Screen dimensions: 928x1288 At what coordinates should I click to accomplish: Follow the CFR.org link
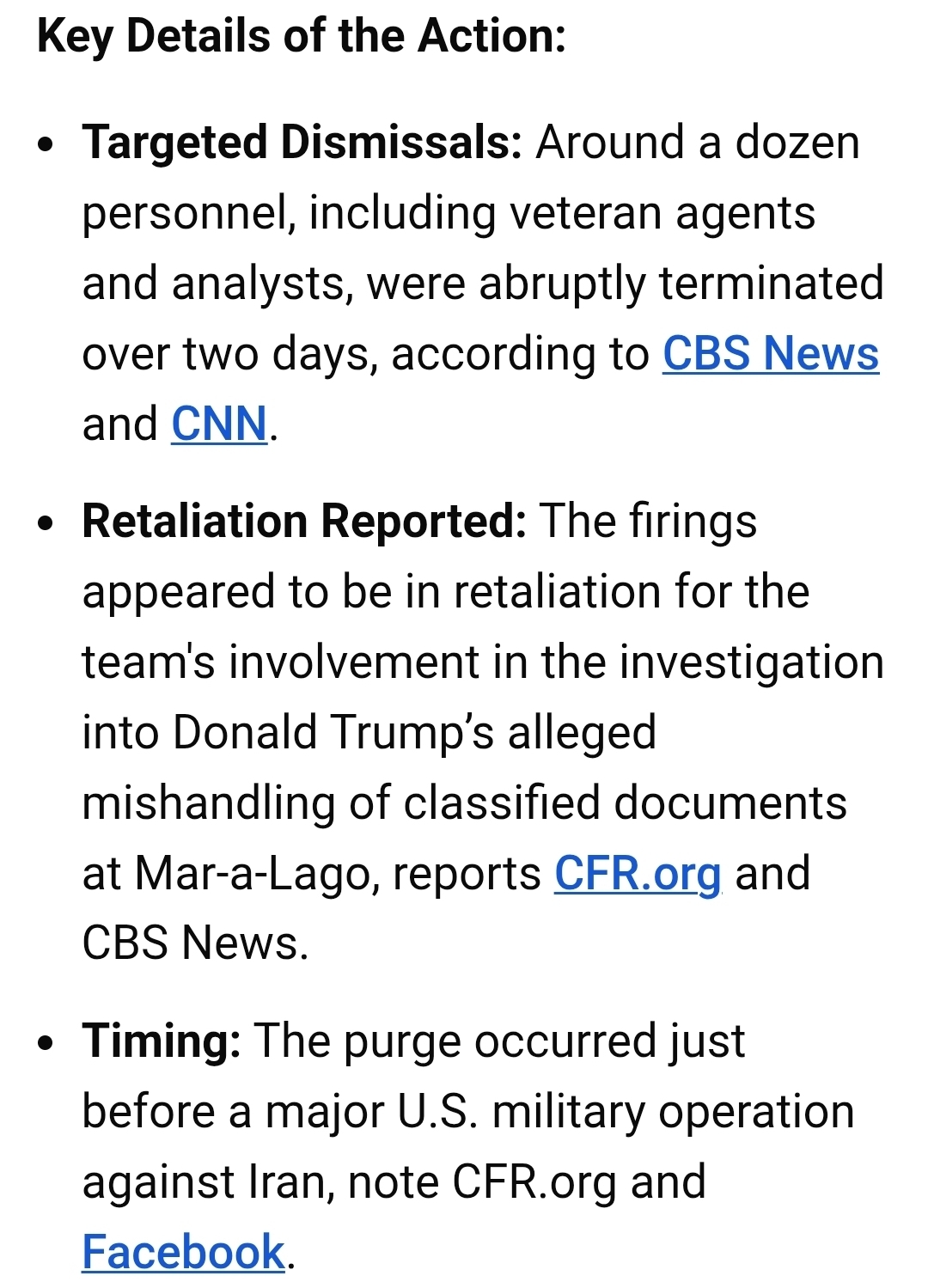click(x=638, y=873)
